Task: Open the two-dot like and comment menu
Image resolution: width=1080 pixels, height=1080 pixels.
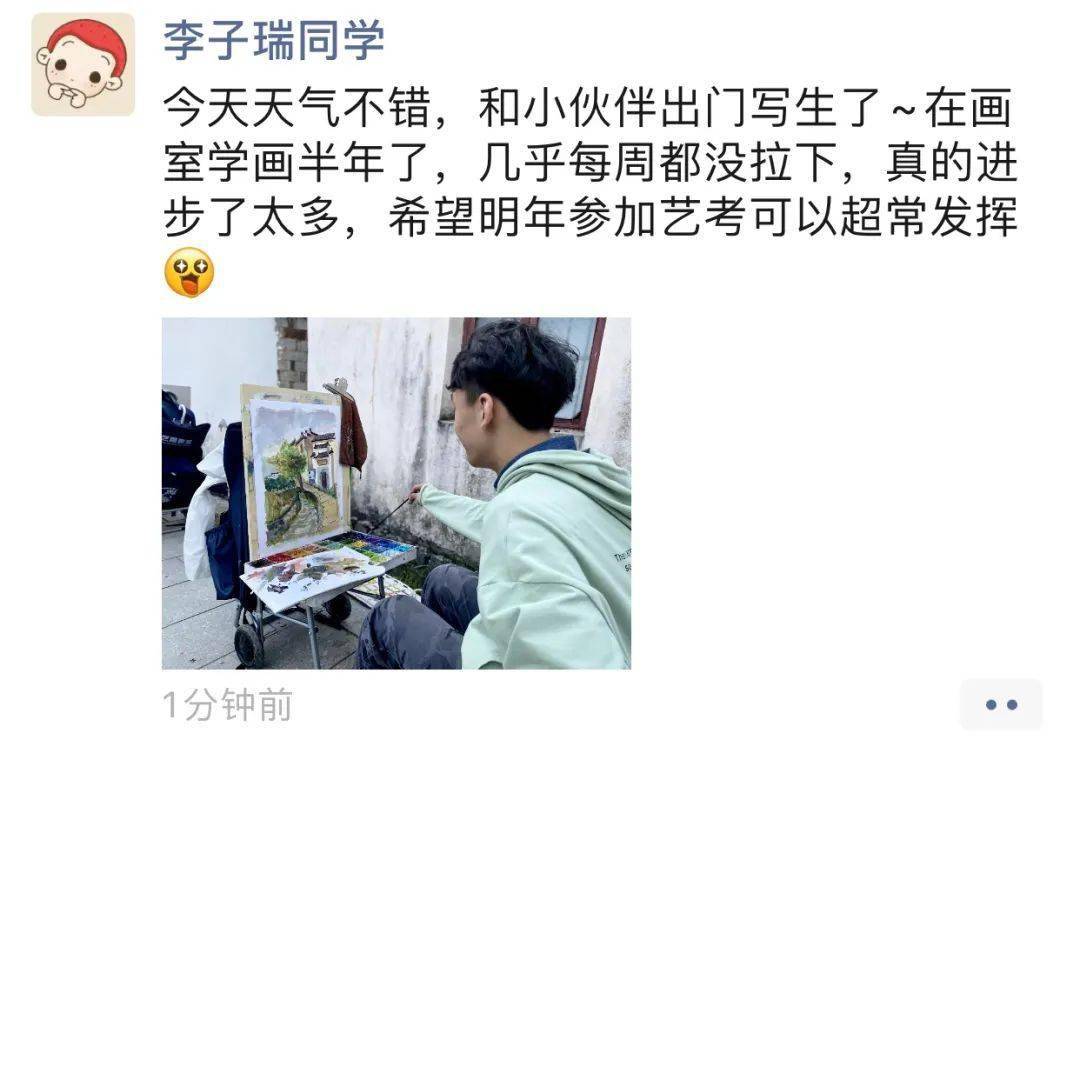Action: (x=1000, y=705)
